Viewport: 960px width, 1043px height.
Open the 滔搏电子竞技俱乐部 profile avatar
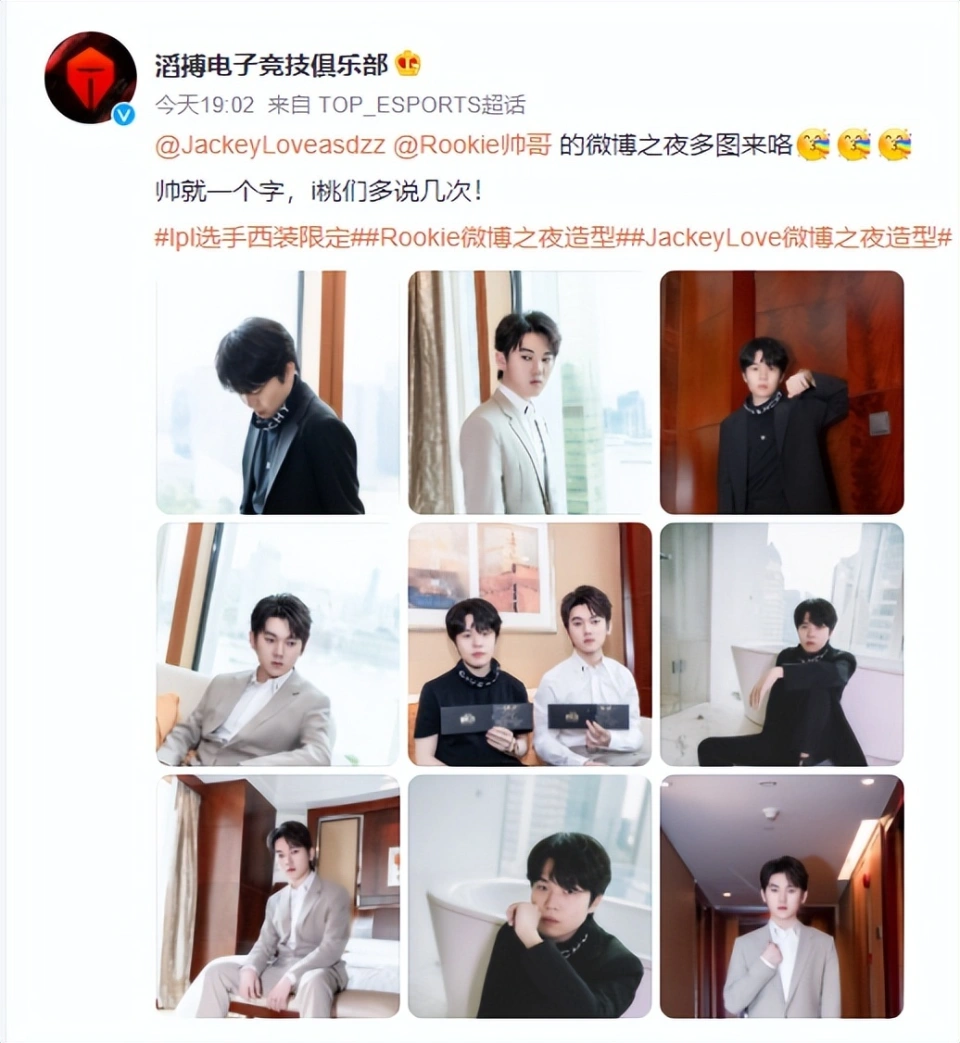pyautogui.click(x=90, y=78)
